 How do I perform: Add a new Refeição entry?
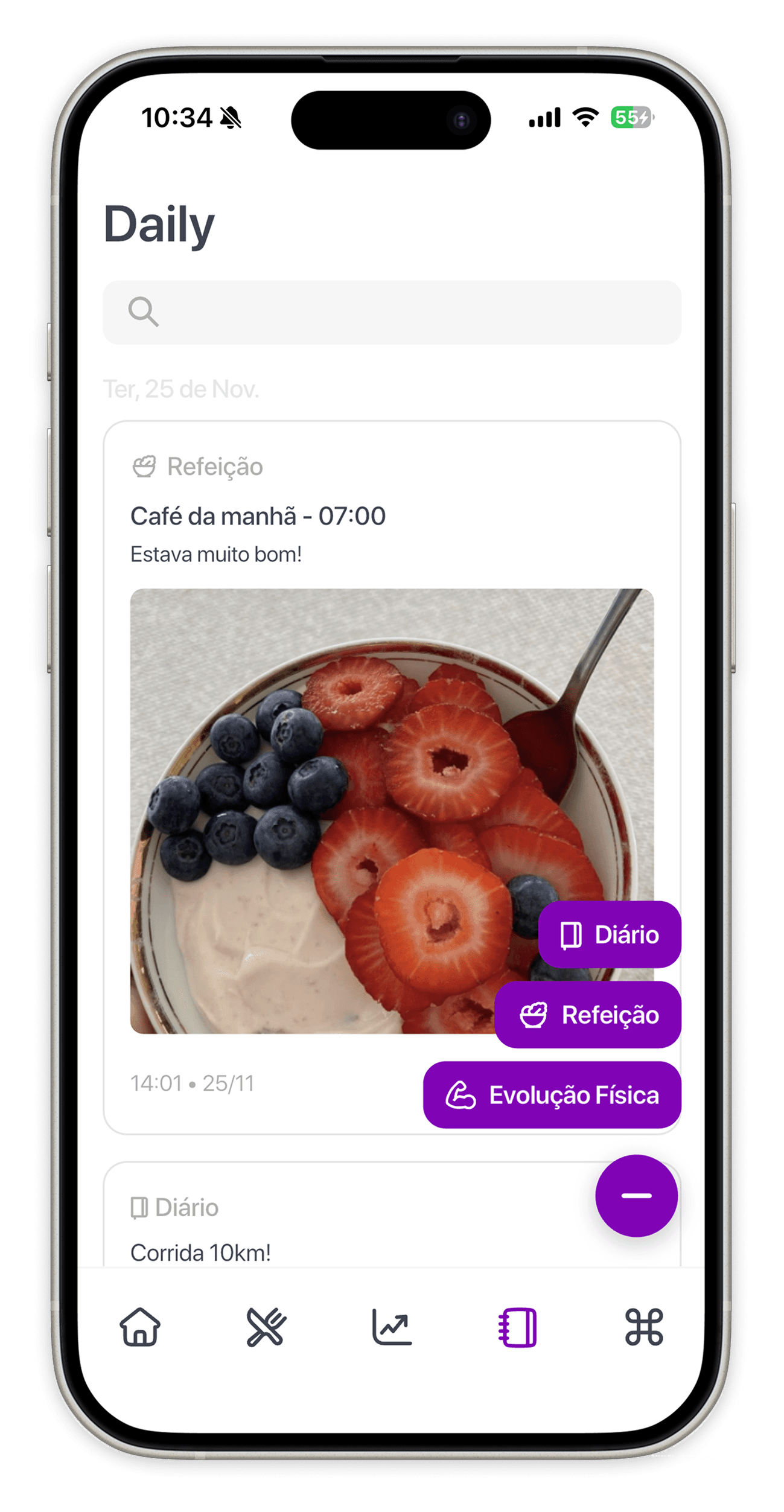(x=588, y=1015)
